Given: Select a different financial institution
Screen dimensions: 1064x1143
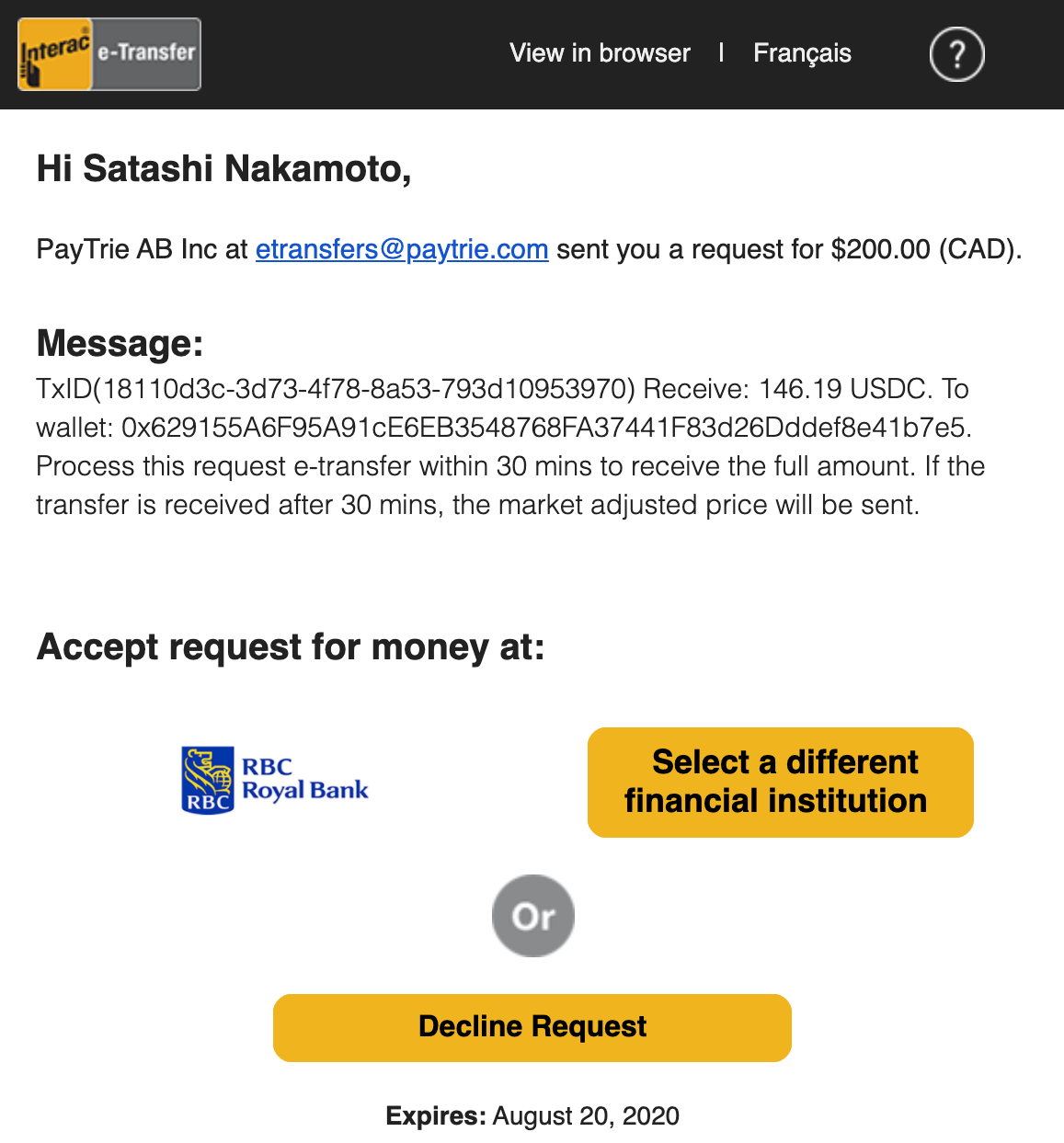Looking at the screenshot, I should click(x=780, y=782).
